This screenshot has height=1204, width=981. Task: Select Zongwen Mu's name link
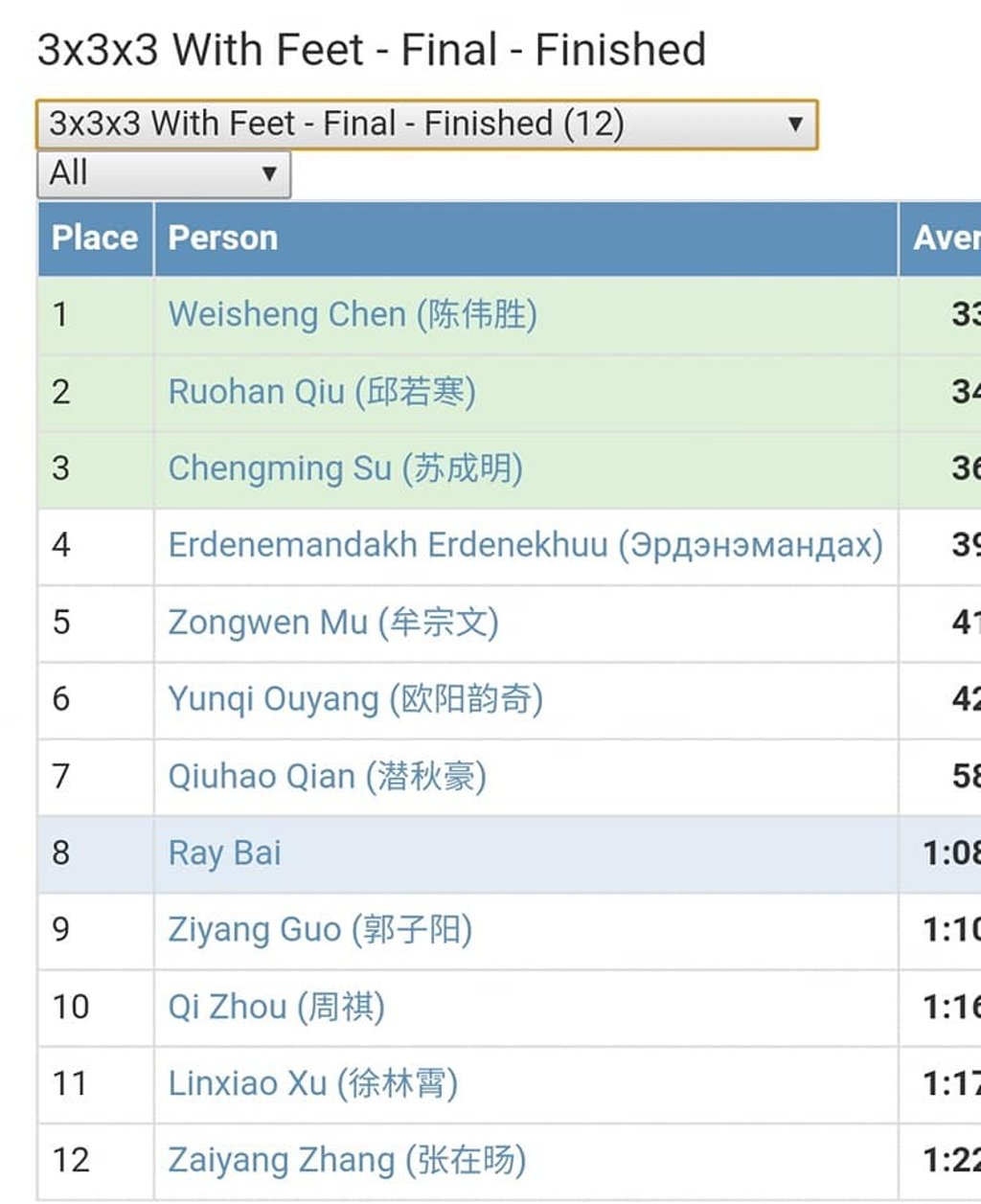point(333,623)
